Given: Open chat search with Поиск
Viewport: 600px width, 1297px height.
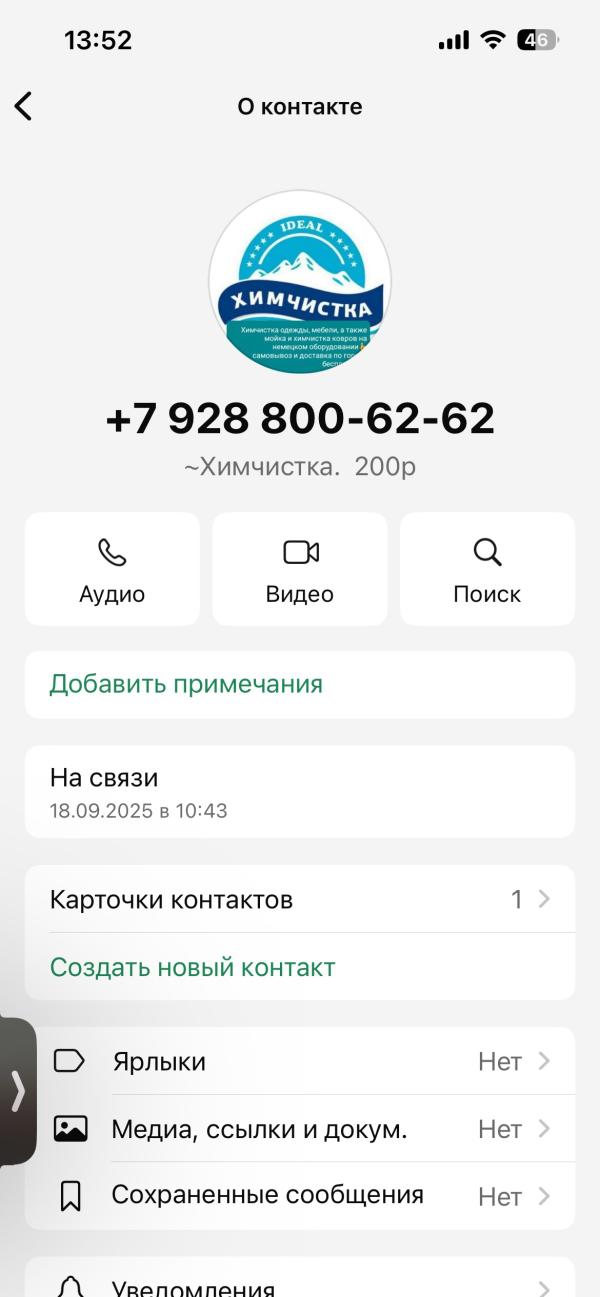Looking at the screenshot, I should [487, 569].
